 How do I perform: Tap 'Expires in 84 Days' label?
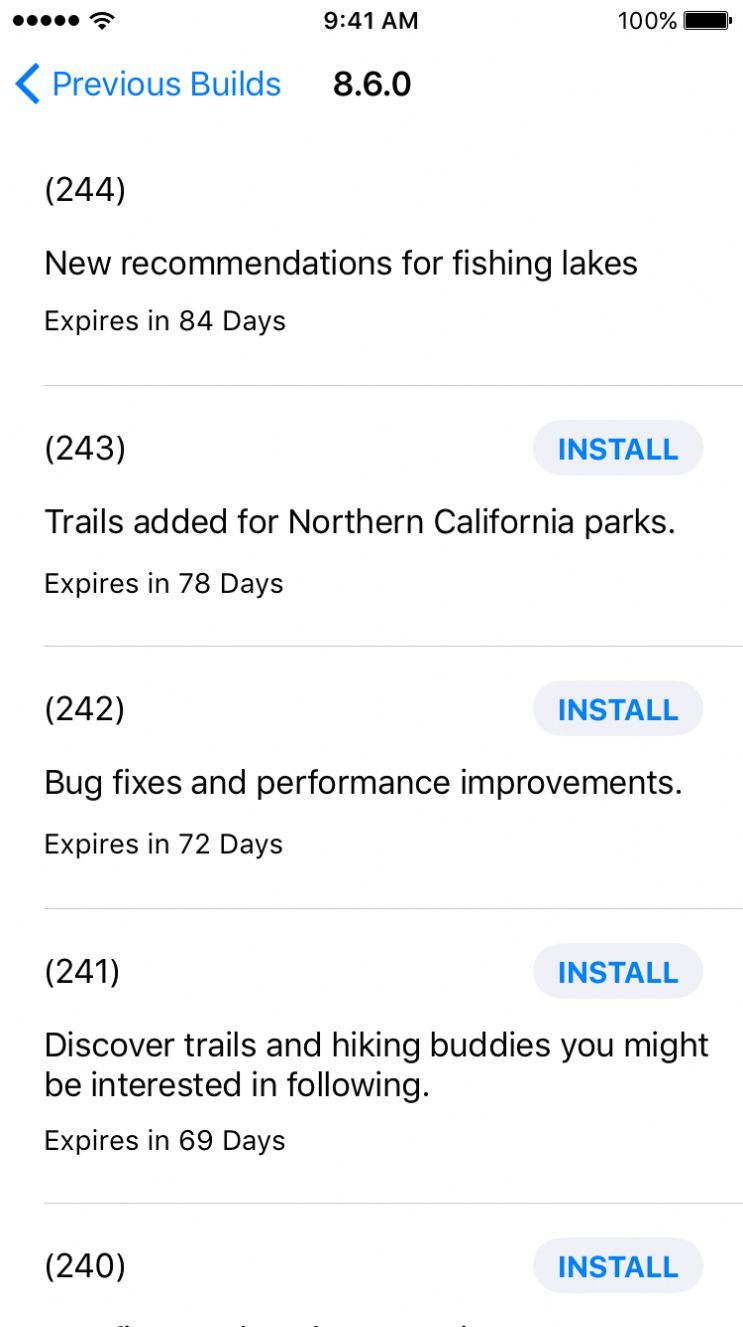[164, 320]
